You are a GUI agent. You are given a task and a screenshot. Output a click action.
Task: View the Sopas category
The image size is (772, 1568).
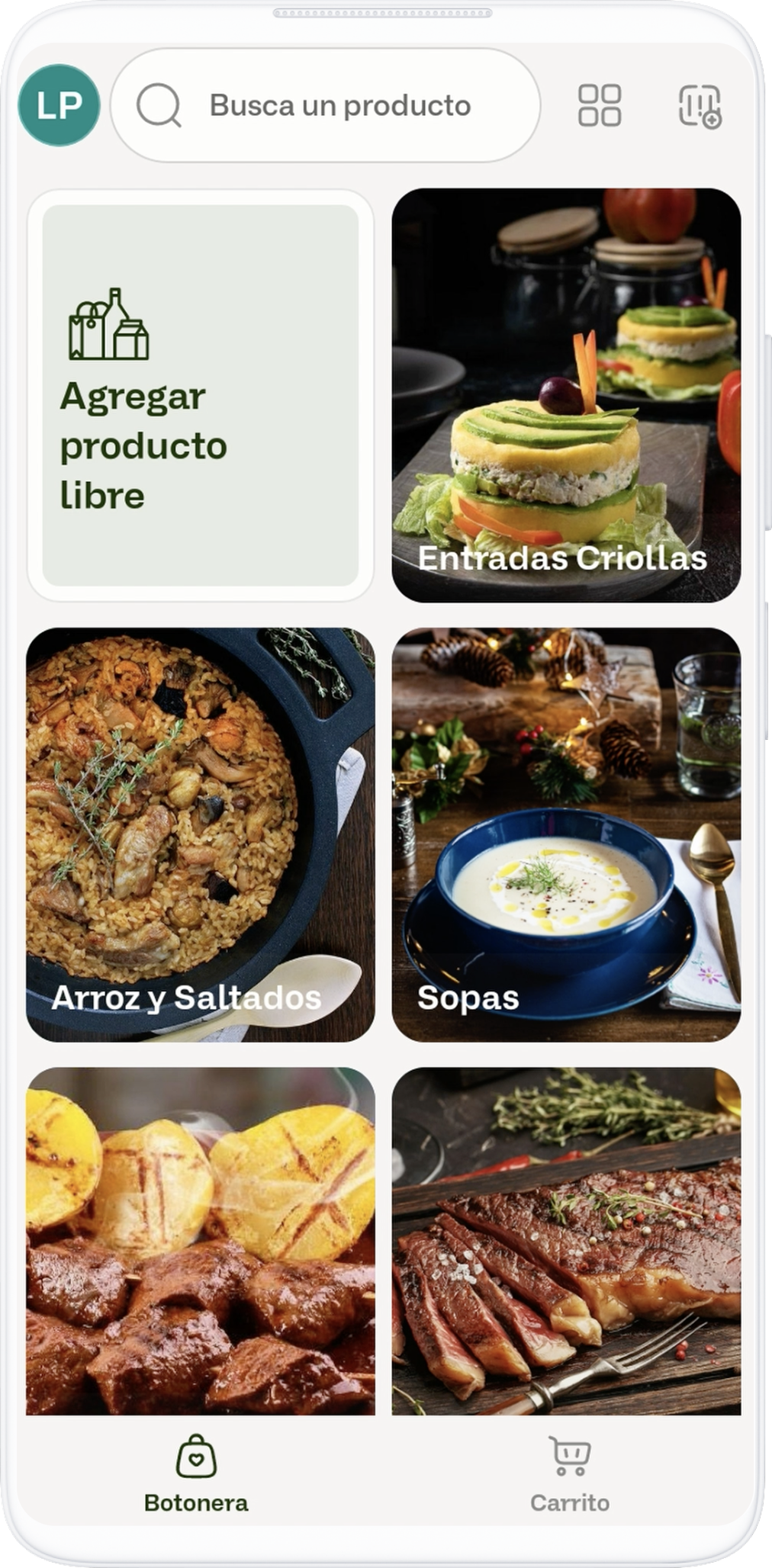tap(566, 834)
